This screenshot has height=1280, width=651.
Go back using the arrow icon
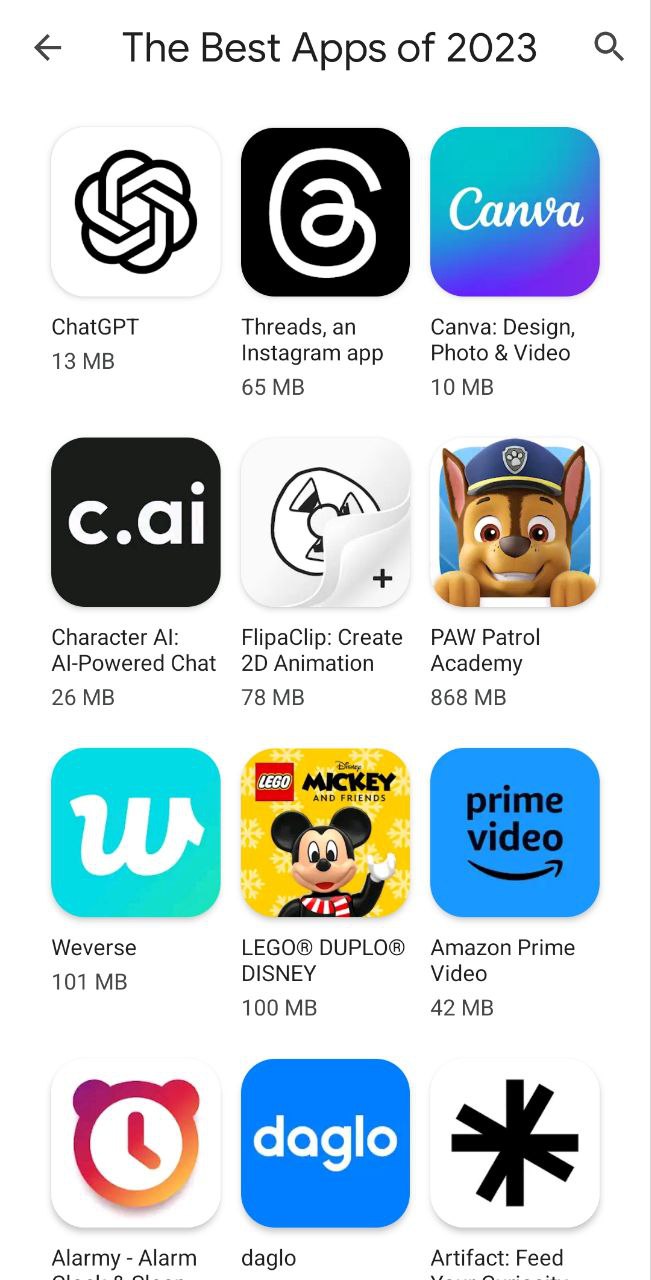tap(47, 47)
